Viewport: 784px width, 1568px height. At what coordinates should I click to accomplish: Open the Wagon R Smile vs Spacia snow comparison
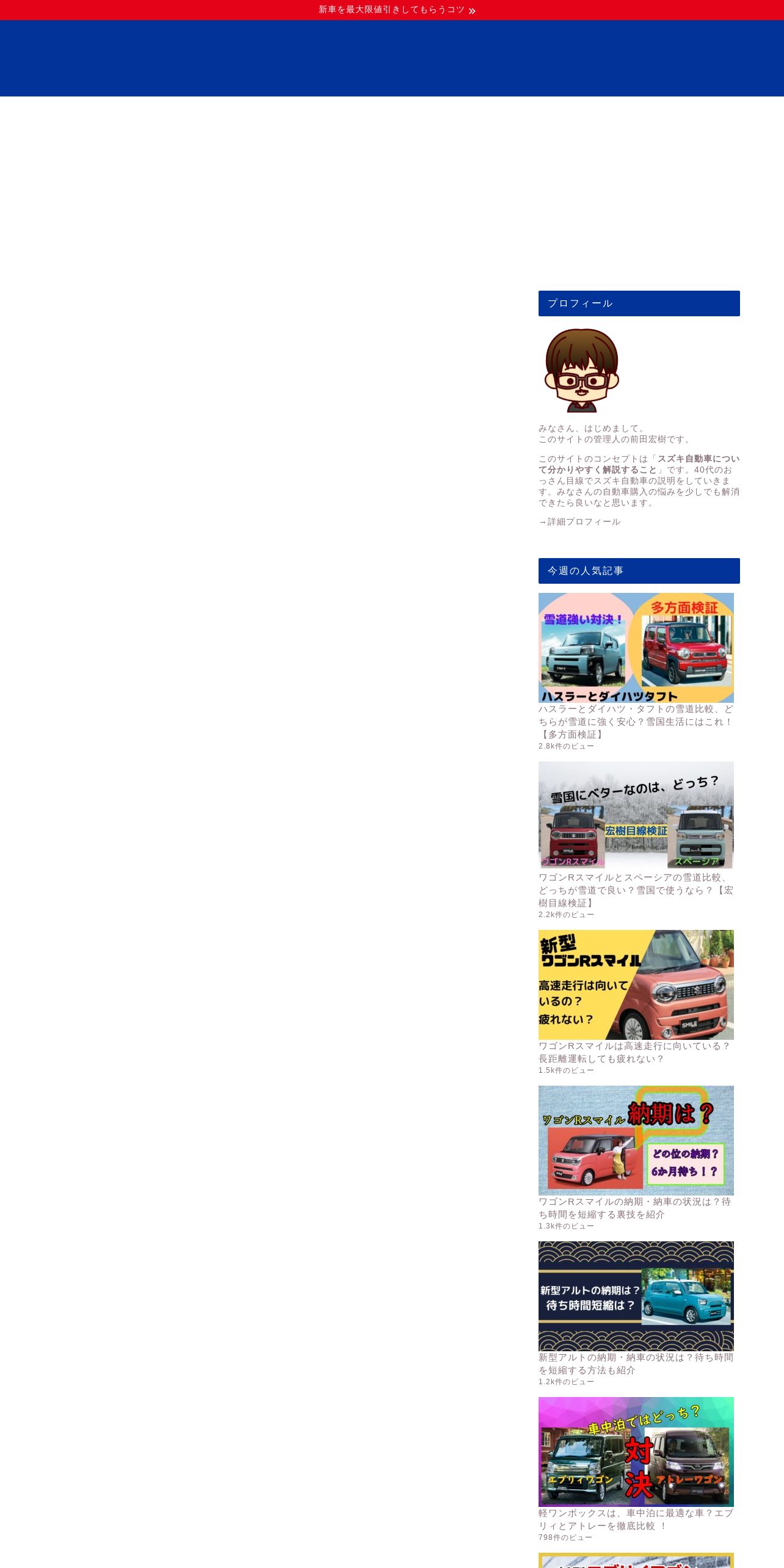coord(636,890)
